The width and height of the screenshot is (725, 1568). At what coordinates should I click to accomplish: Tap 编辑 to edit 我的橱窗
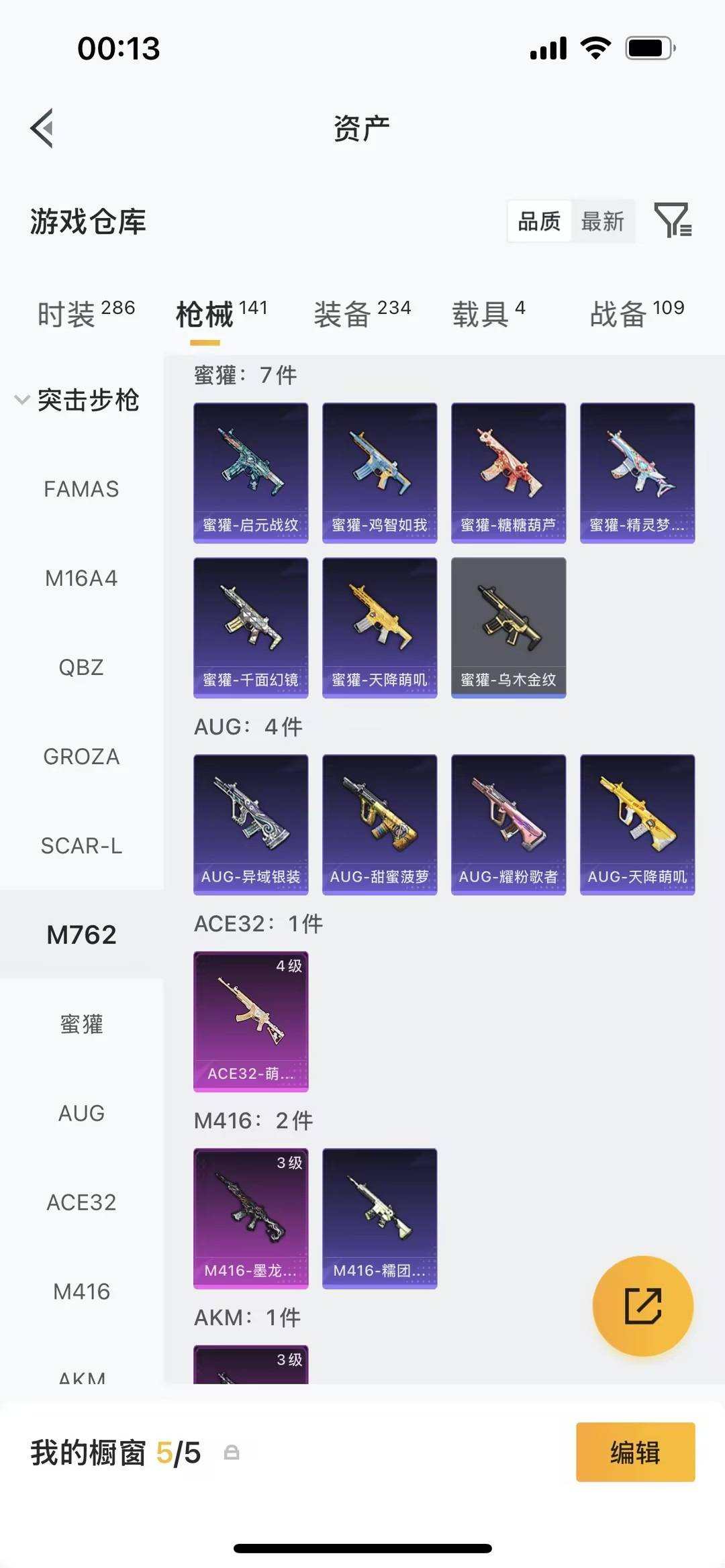(635, 1452)
